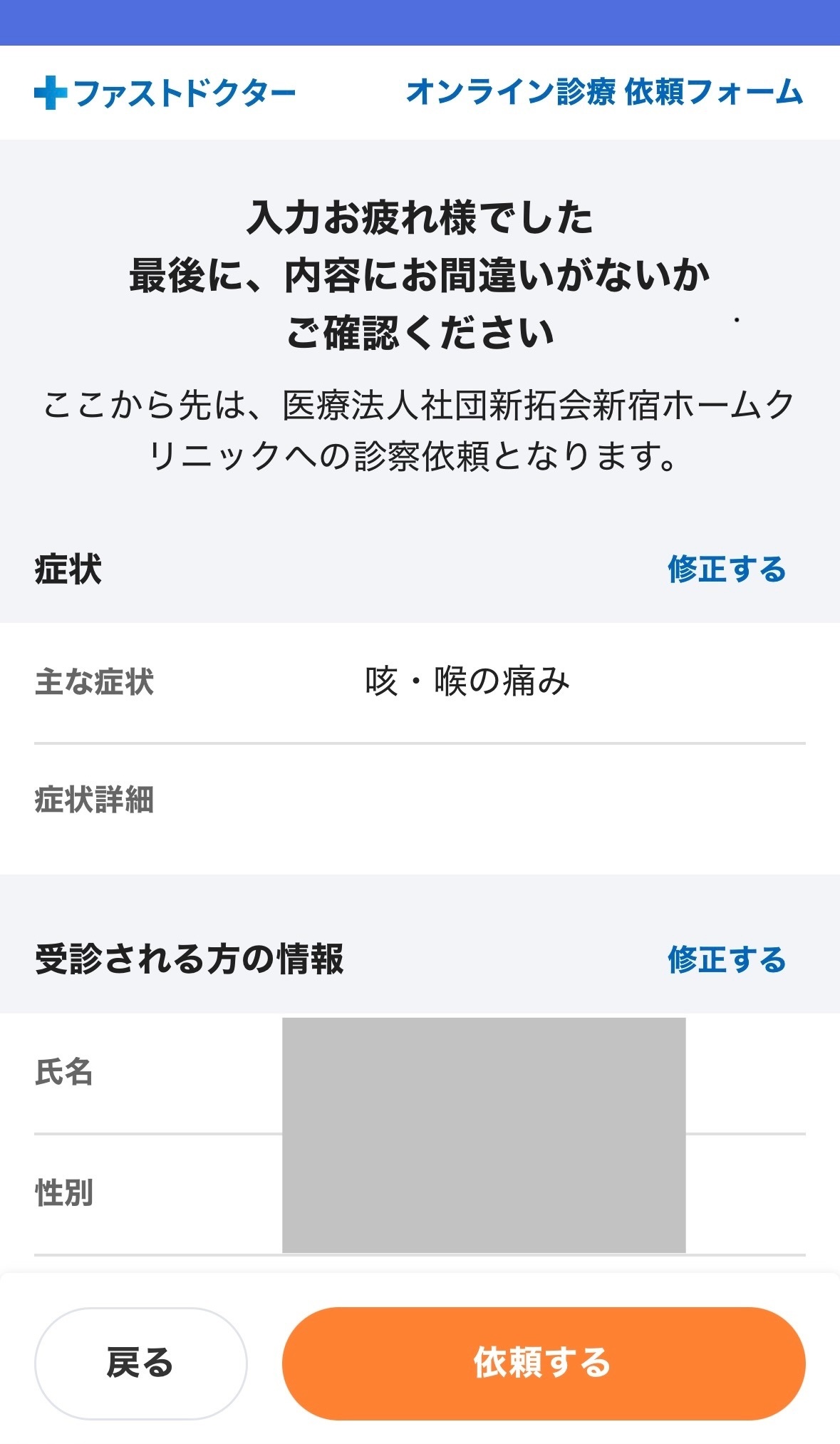
Task: Submit the request with 依頼する
Action: (543, 1363)
